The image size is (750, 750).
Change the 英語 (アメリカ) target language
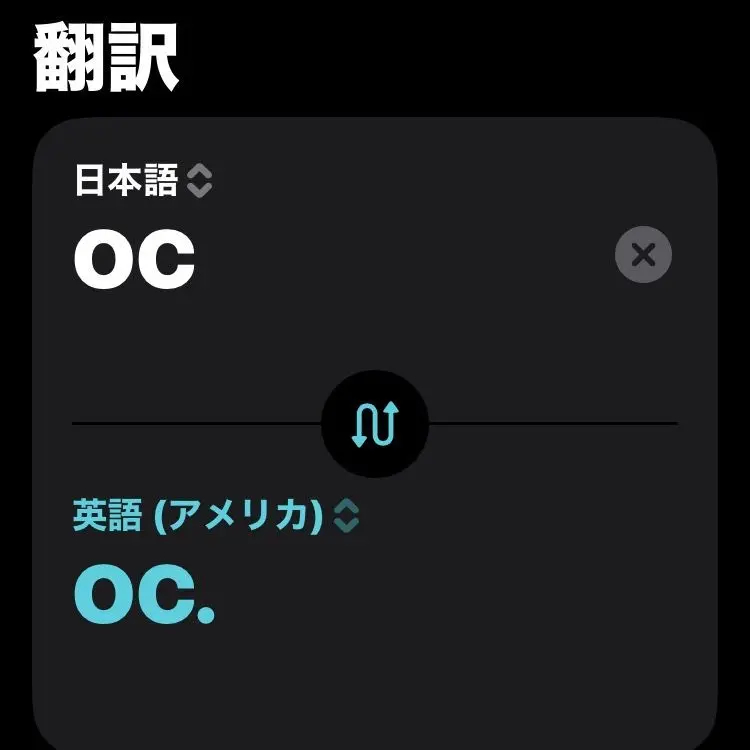pos(216,516)
